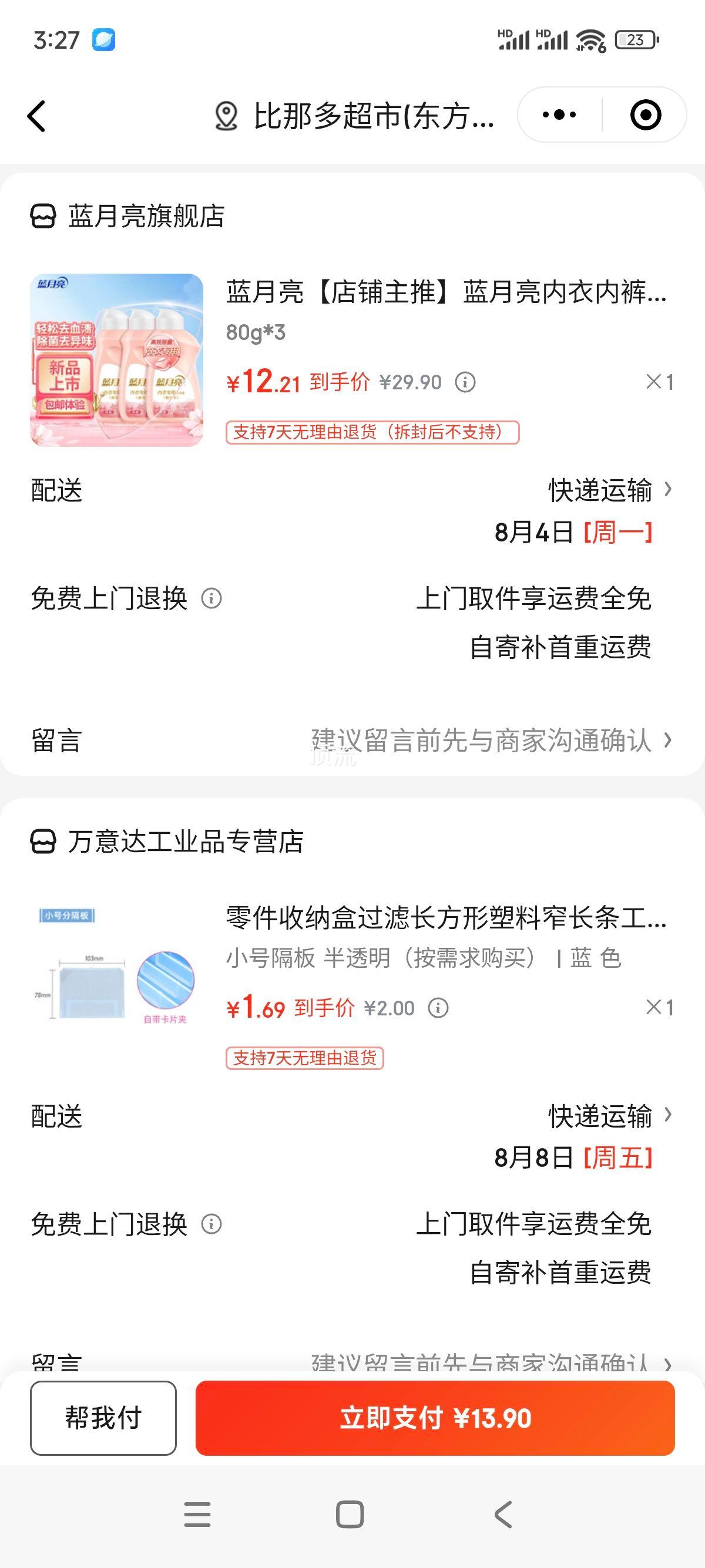Tap the info icon beside ¥29.90 price
Image resolution: width=705 pixels, height=1568 pixels.
[x=465, y=383]
